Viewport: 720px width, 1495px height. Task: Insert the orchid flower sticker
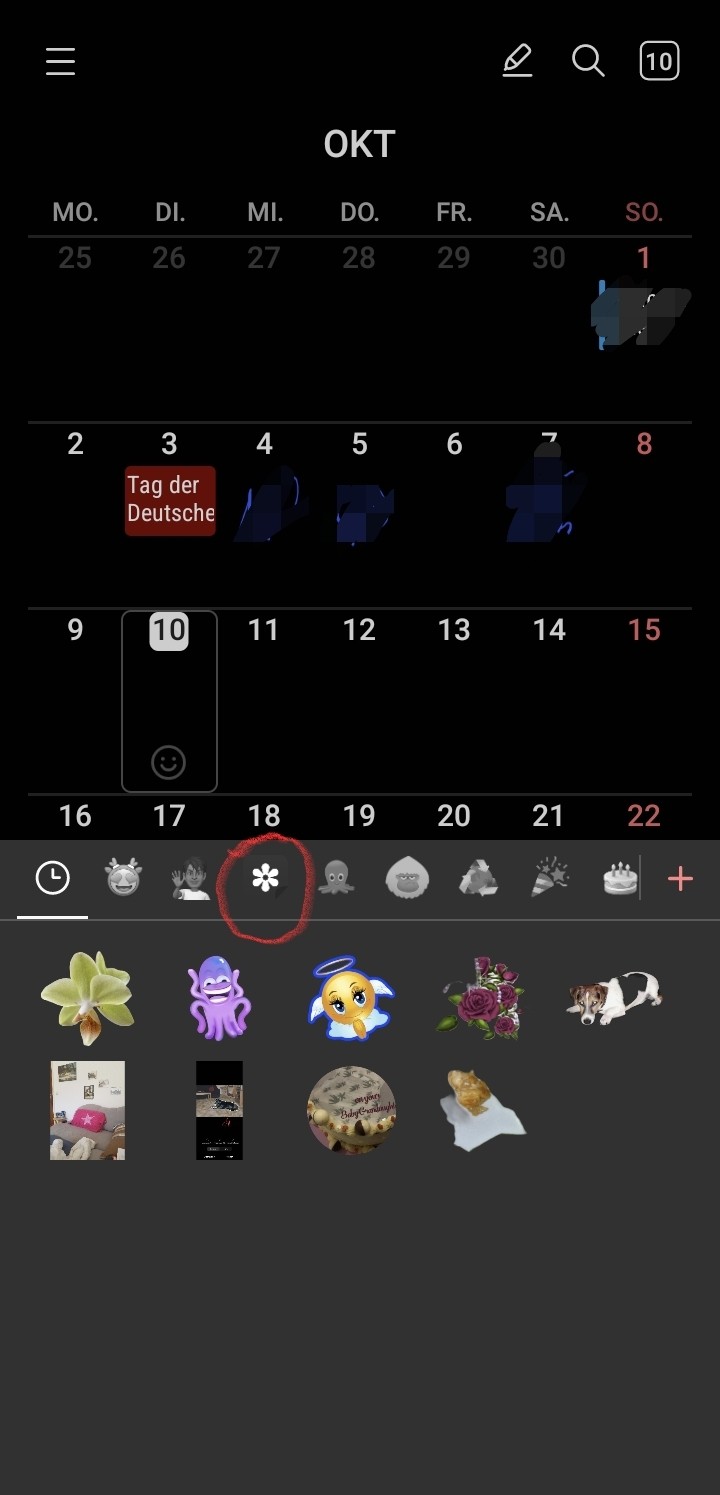click(x=88, y=996)
